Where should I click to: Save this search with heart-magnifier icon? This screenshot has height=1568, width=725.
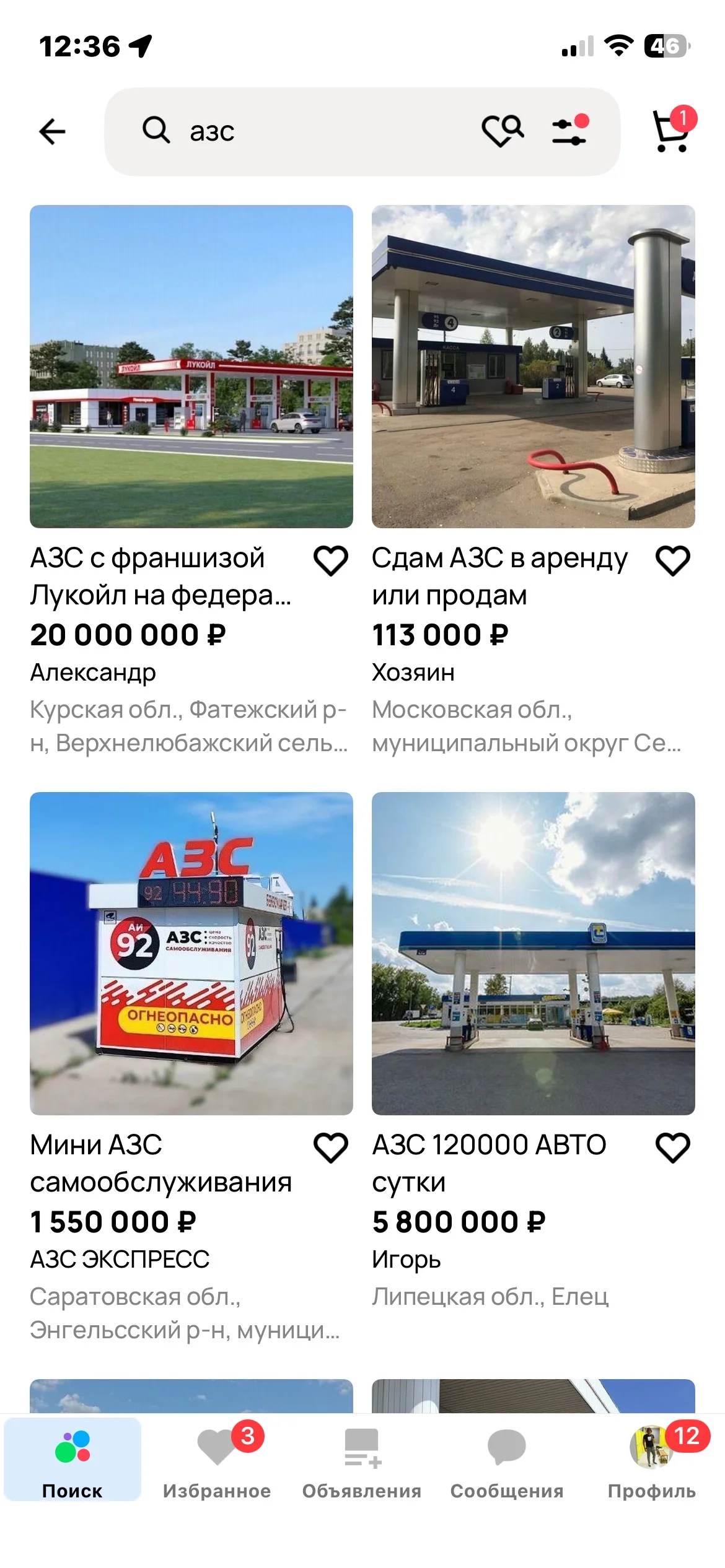pyautogui.click(x=503, y=131)
